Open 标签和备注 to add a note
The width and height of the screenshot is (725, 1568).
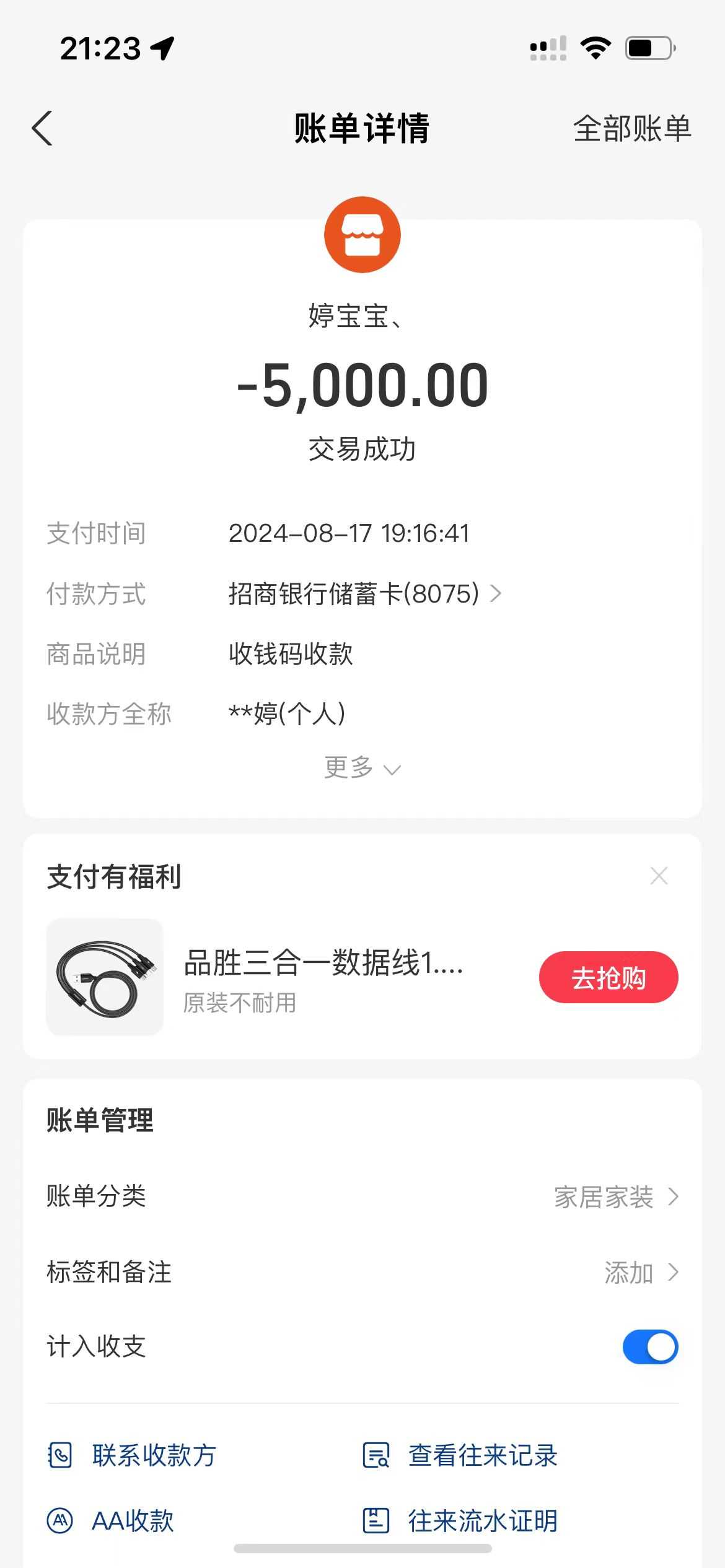640,1272
